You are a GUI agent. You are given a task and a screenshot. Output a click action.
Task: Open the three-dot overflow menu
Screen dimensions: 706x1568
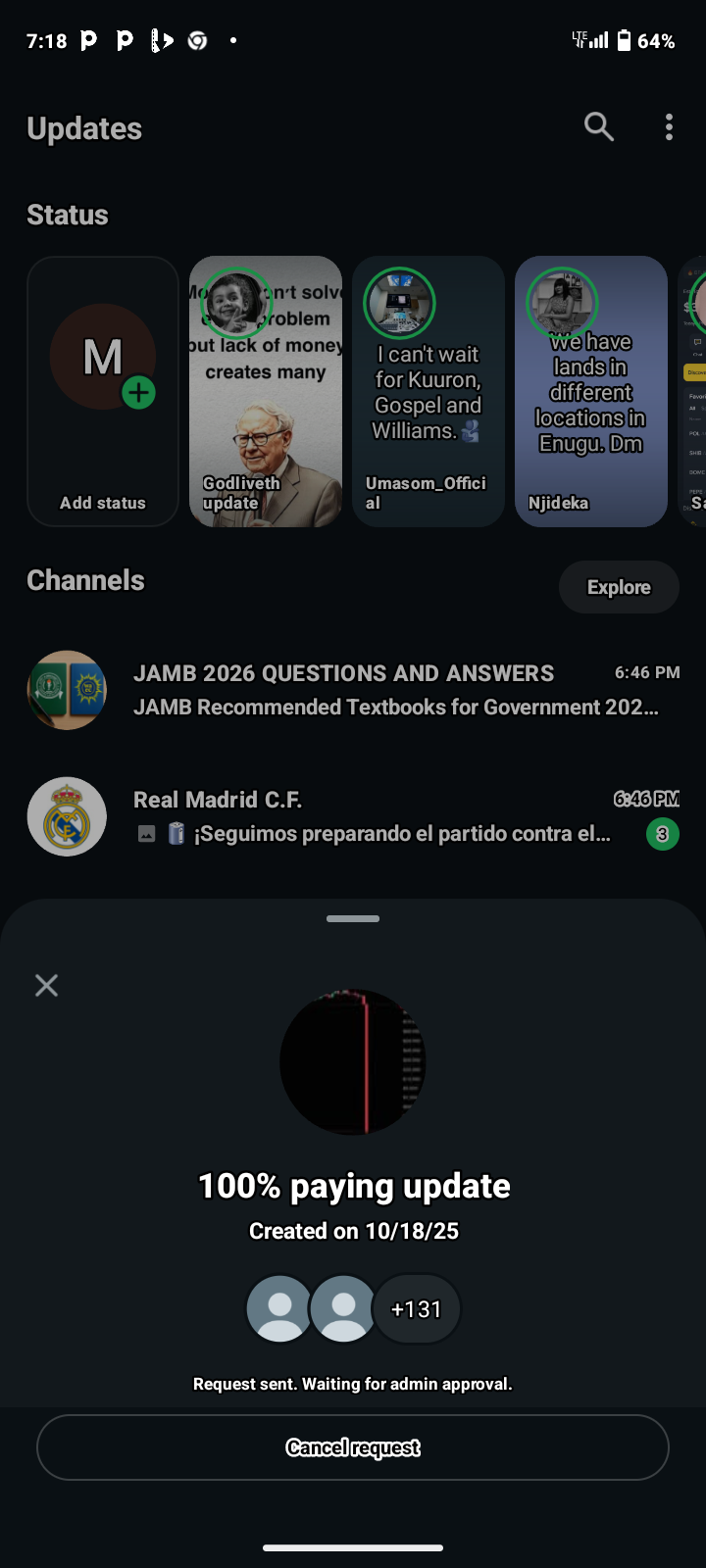[669, 126]
